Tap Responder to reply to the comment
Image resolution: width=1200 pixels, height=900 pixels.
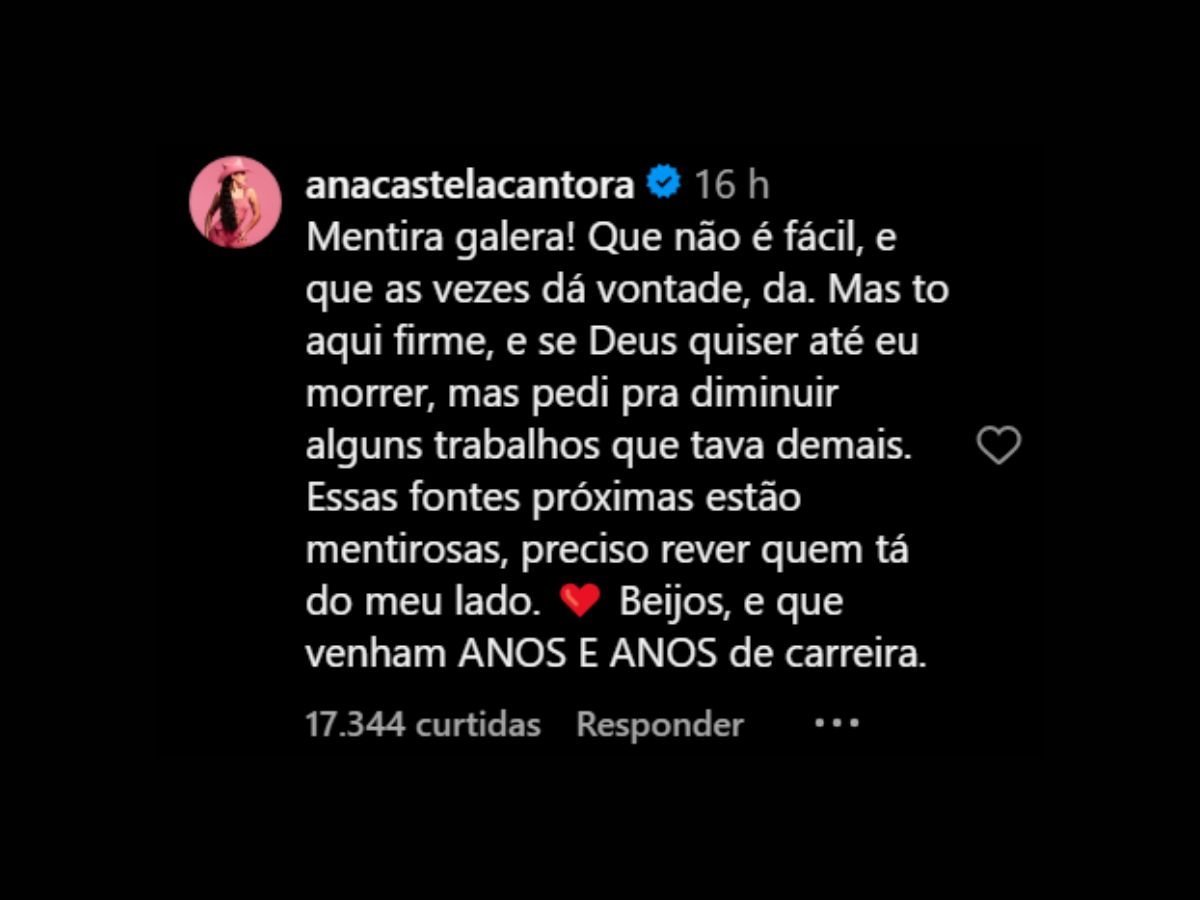tap(659, 724)
